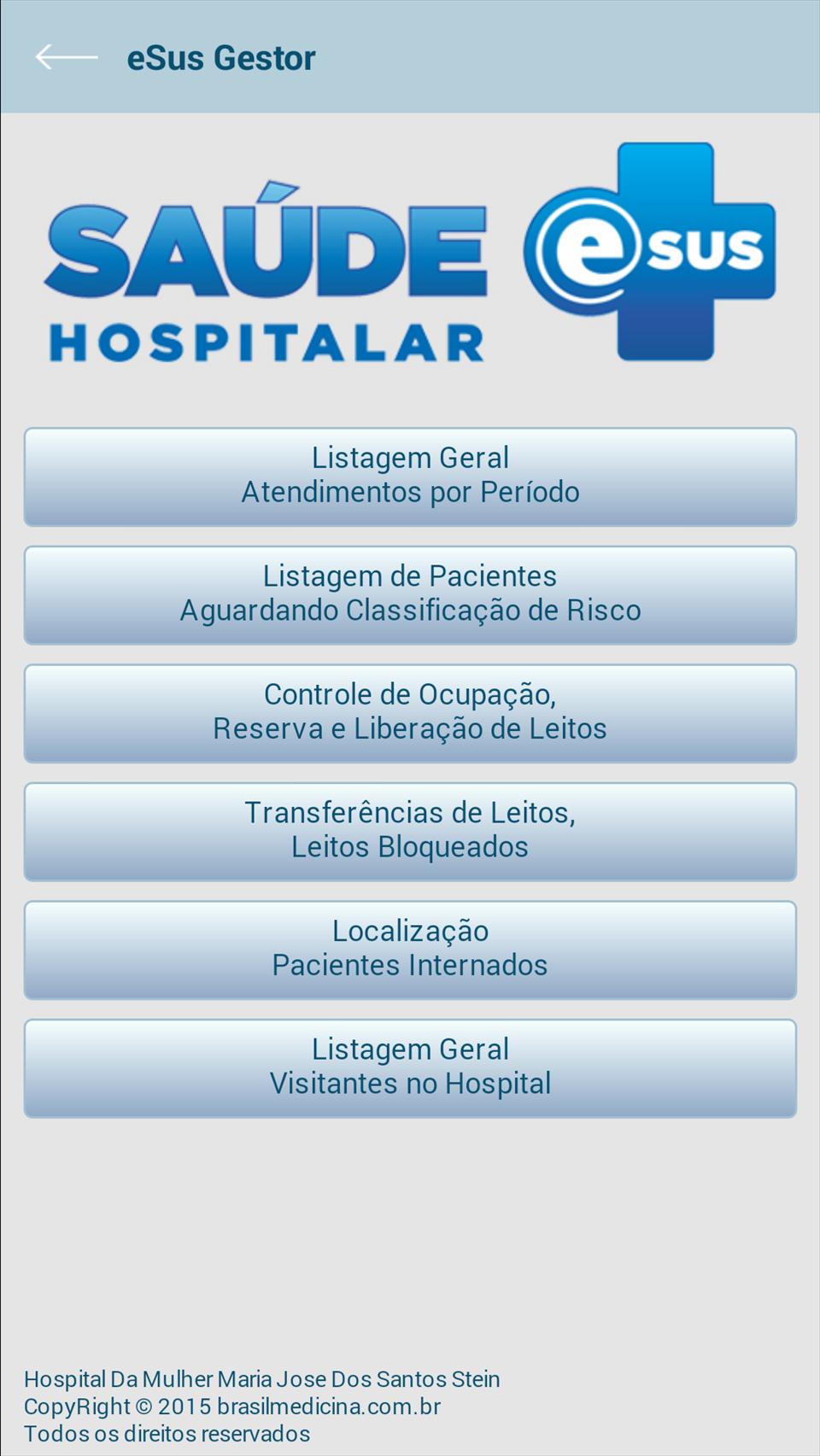Click the SAÚDE wordmark
The width and height of the screenshot is (820, 1456).
pyautogui.click(x=265, y=252)
